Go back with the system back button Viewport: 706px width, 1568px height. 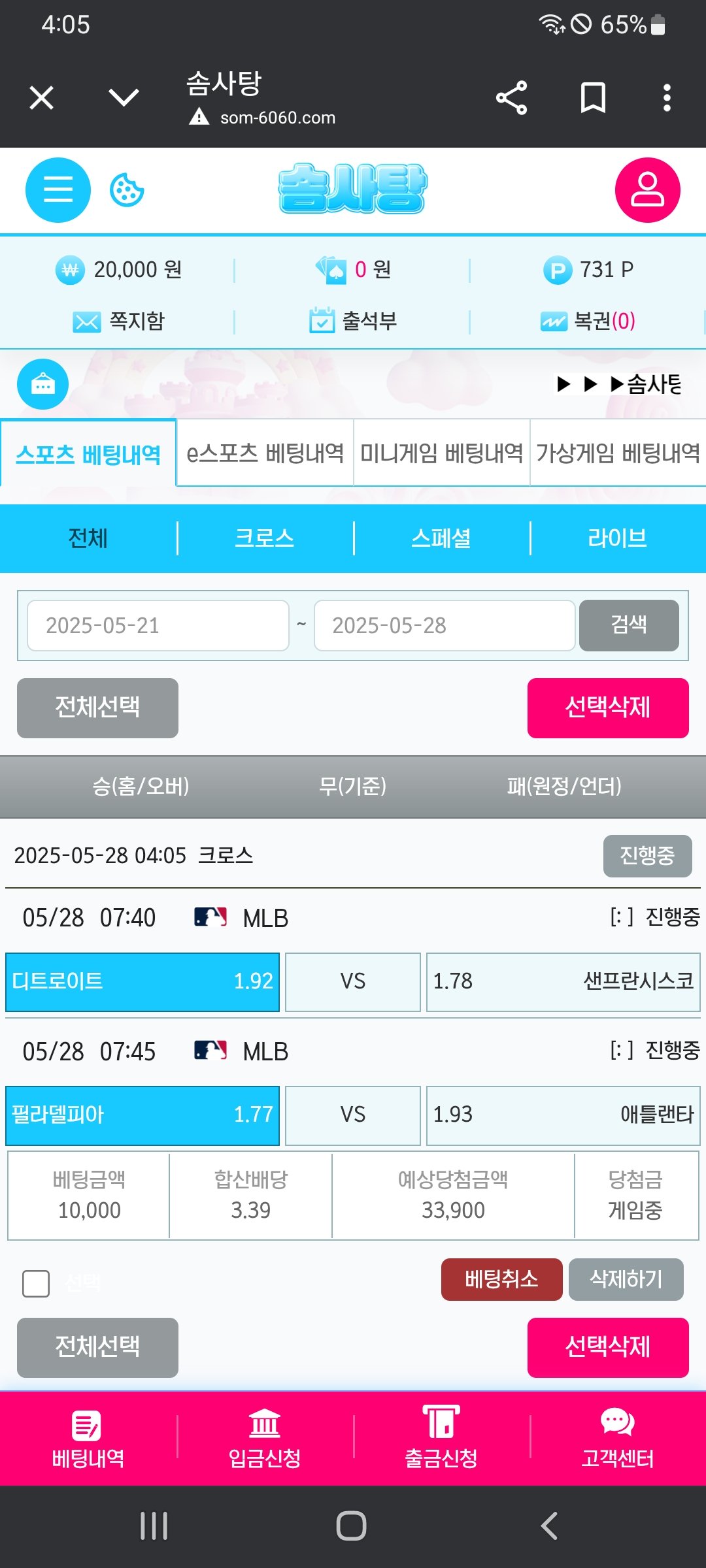549,1526
